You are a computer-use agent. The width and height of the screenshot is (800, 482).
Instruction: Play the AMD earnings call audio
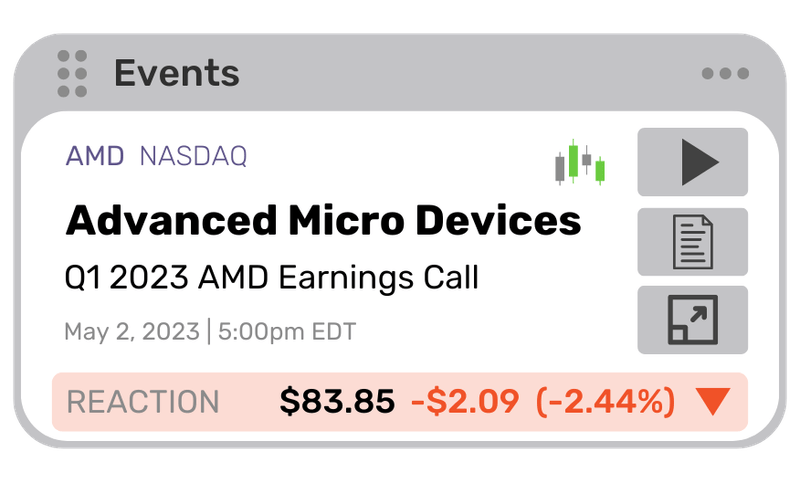pyautogui.click(x=692, y=162)
